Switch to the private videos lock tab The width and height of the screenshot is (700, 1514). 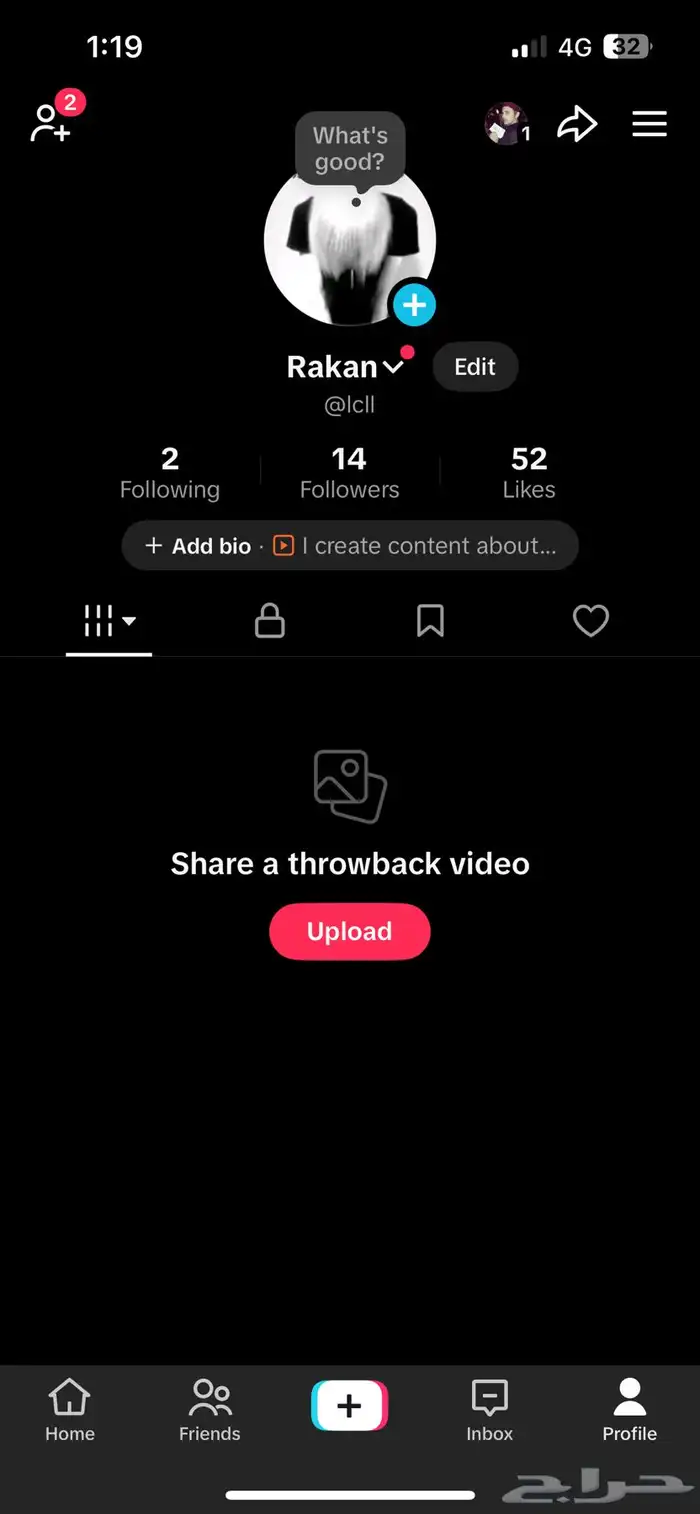pyautogui.click(x=269, y=622)
